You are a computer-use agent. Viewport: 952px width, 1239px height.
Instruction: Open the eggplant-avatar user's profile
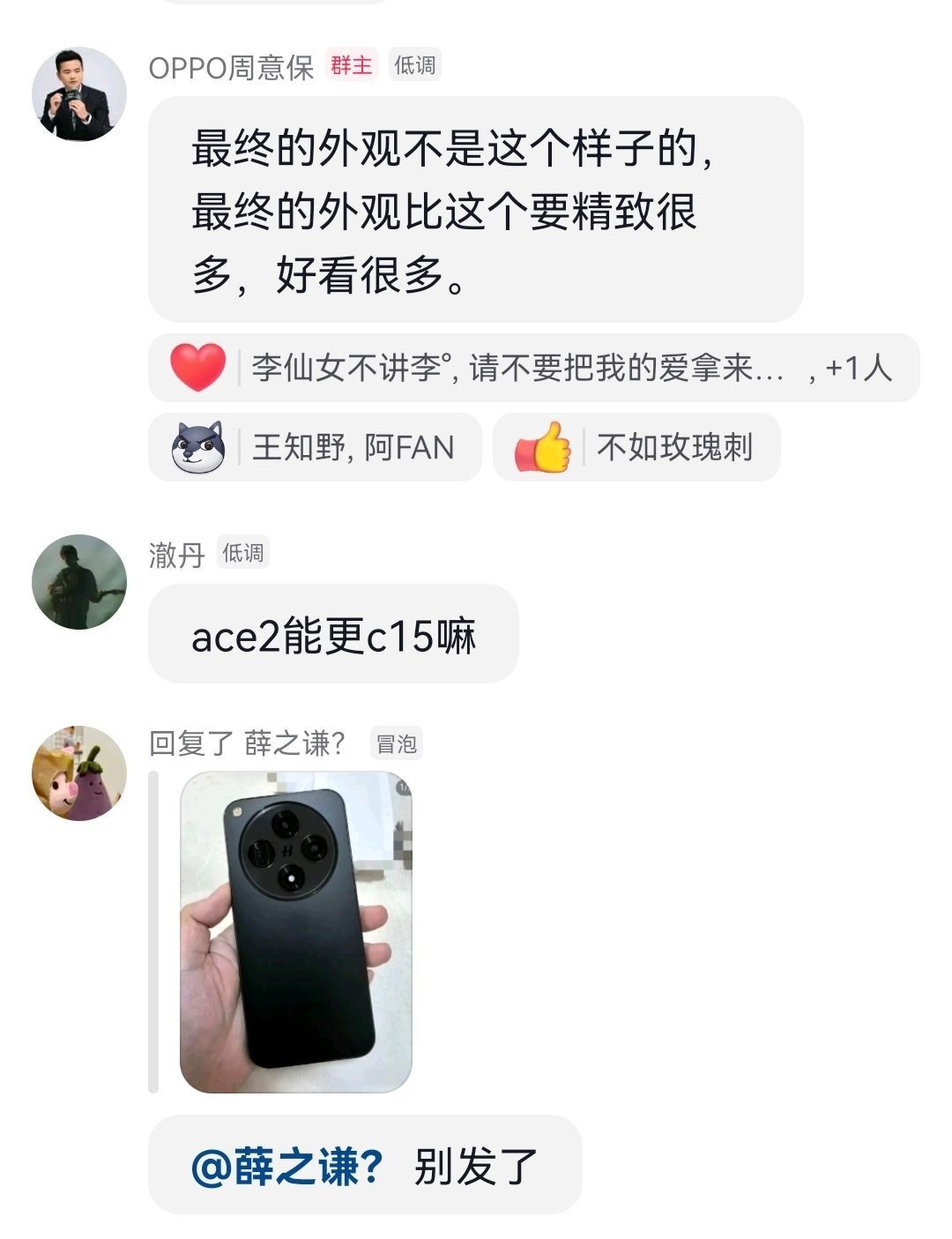[x=79, y=773]
